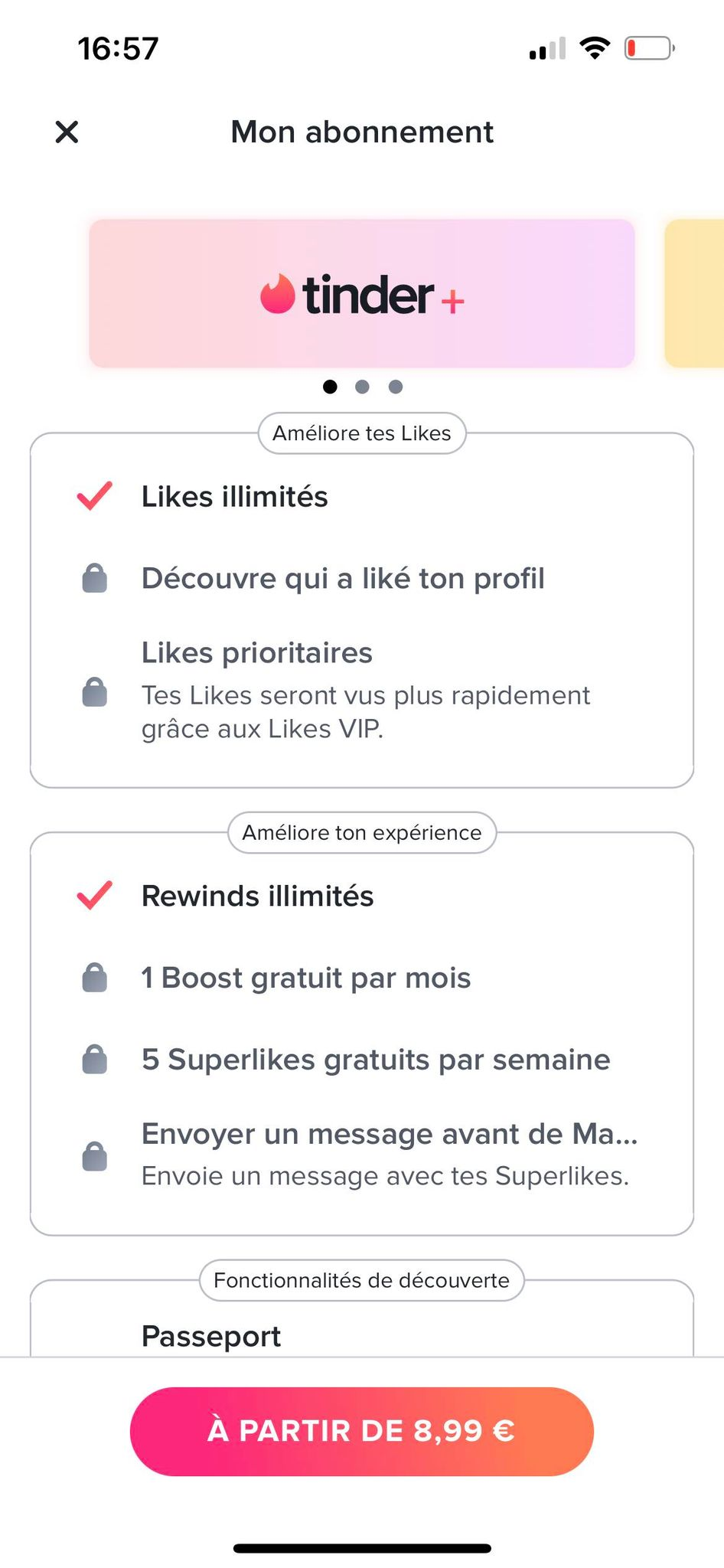This screenshot has width=724, height=1568.
Task: Peek at the next gold plan card
Action: pyautogui.click(x=694, y=294)
